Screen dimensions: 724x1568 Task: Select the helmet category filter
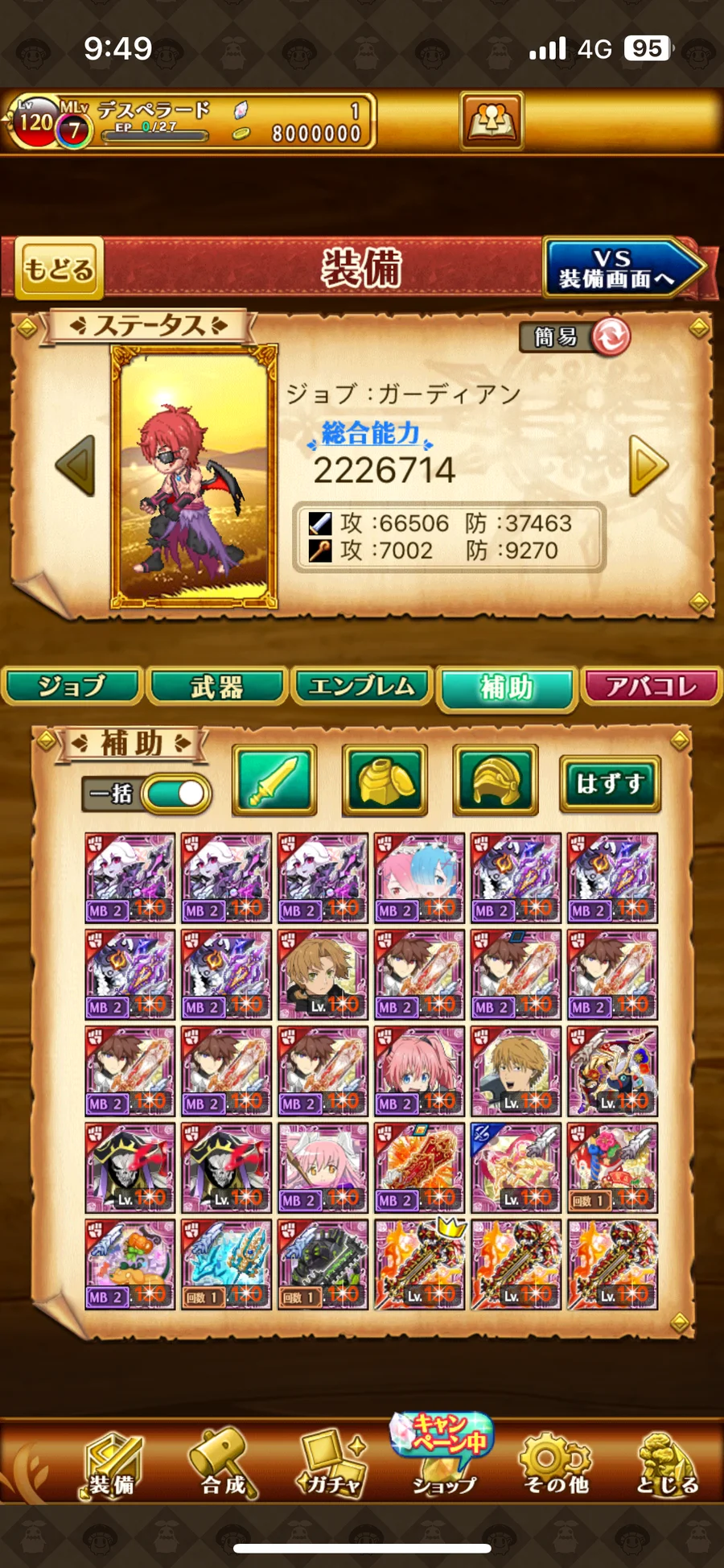pyautogui.click(x=496, y=780)
